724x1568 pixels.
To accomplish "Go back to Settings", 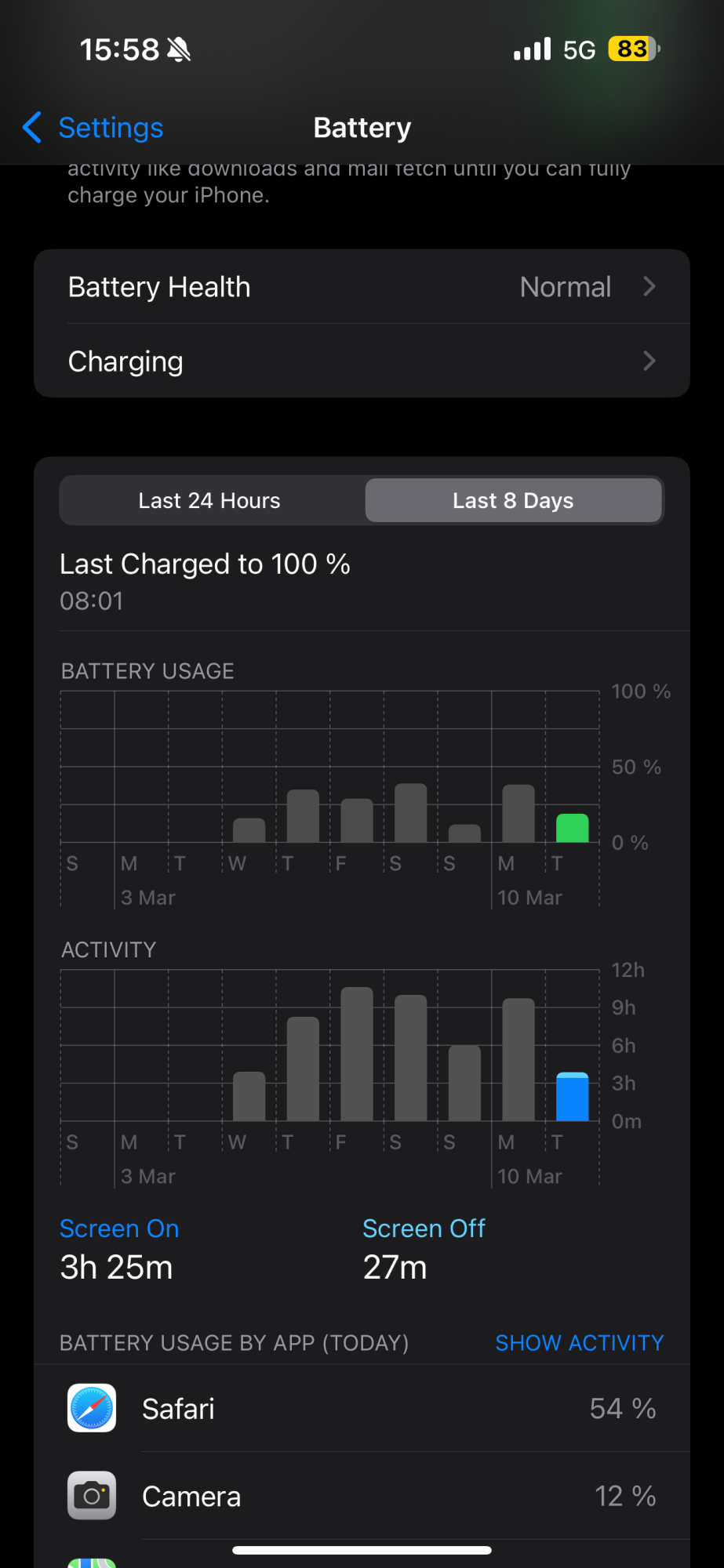I will (x=94, y=128).
